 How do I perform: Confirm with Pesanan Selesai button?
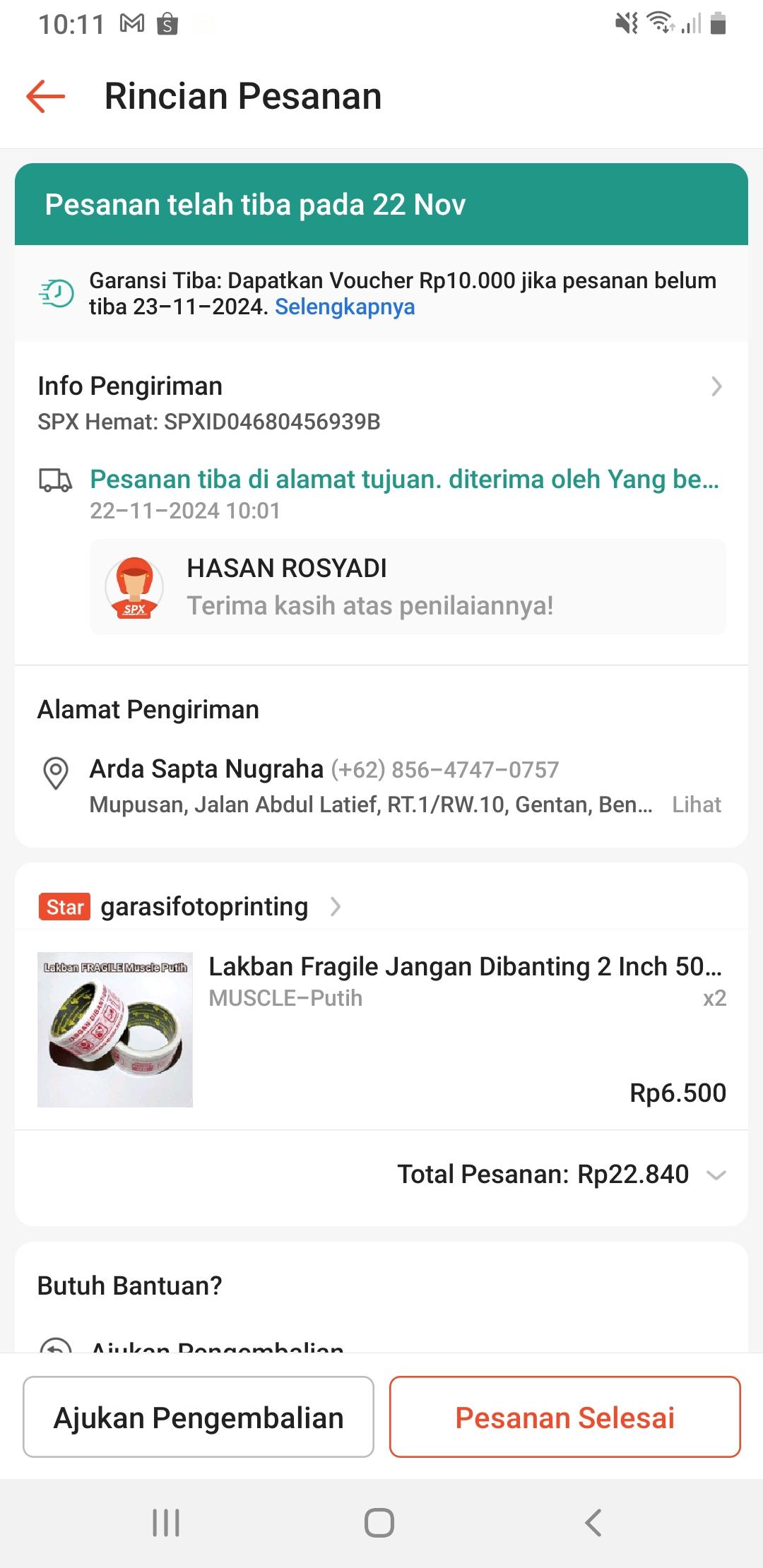coord(564,1417)
